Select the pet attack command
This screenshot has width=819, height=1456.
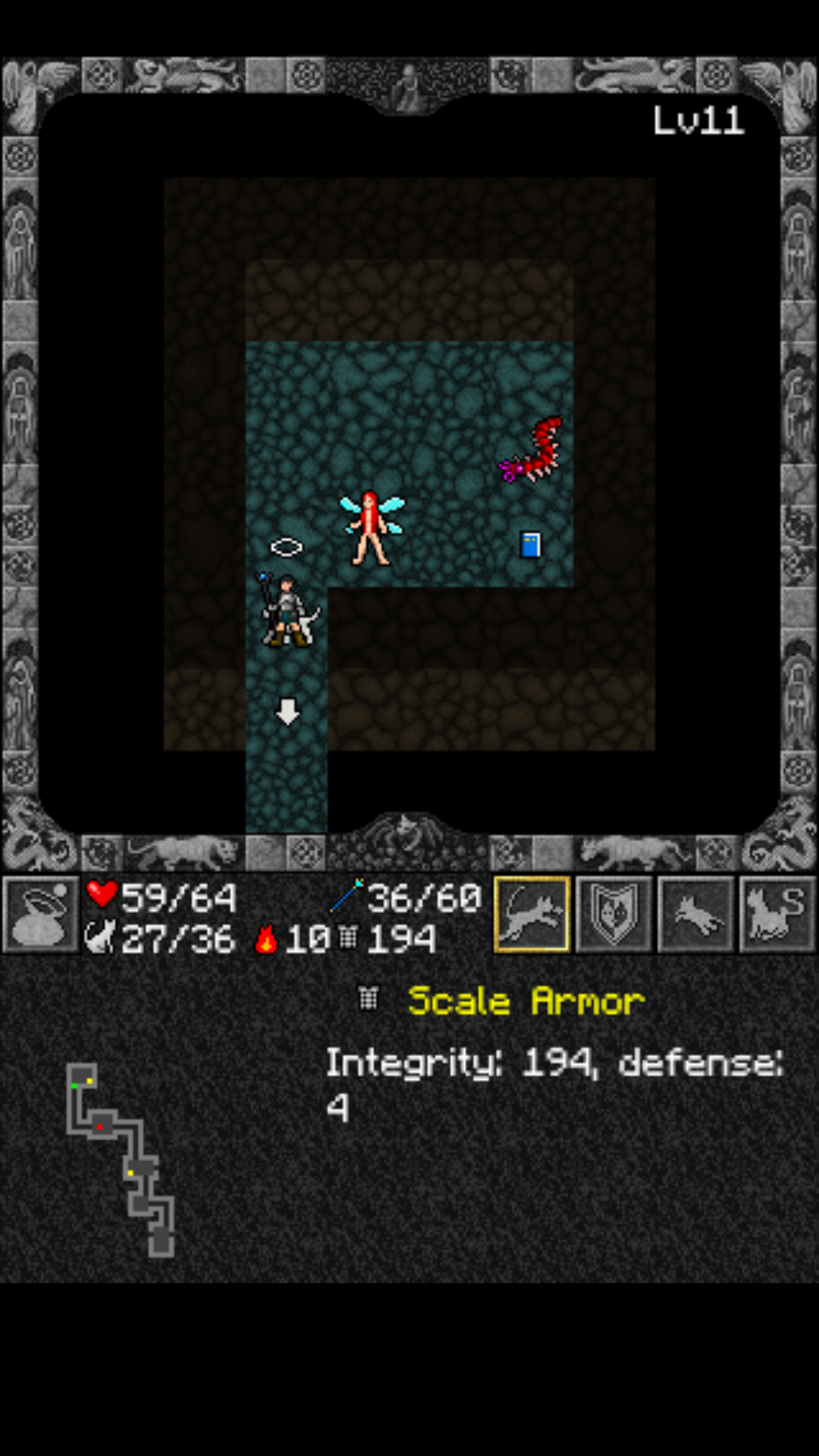[x=532, y=914]
